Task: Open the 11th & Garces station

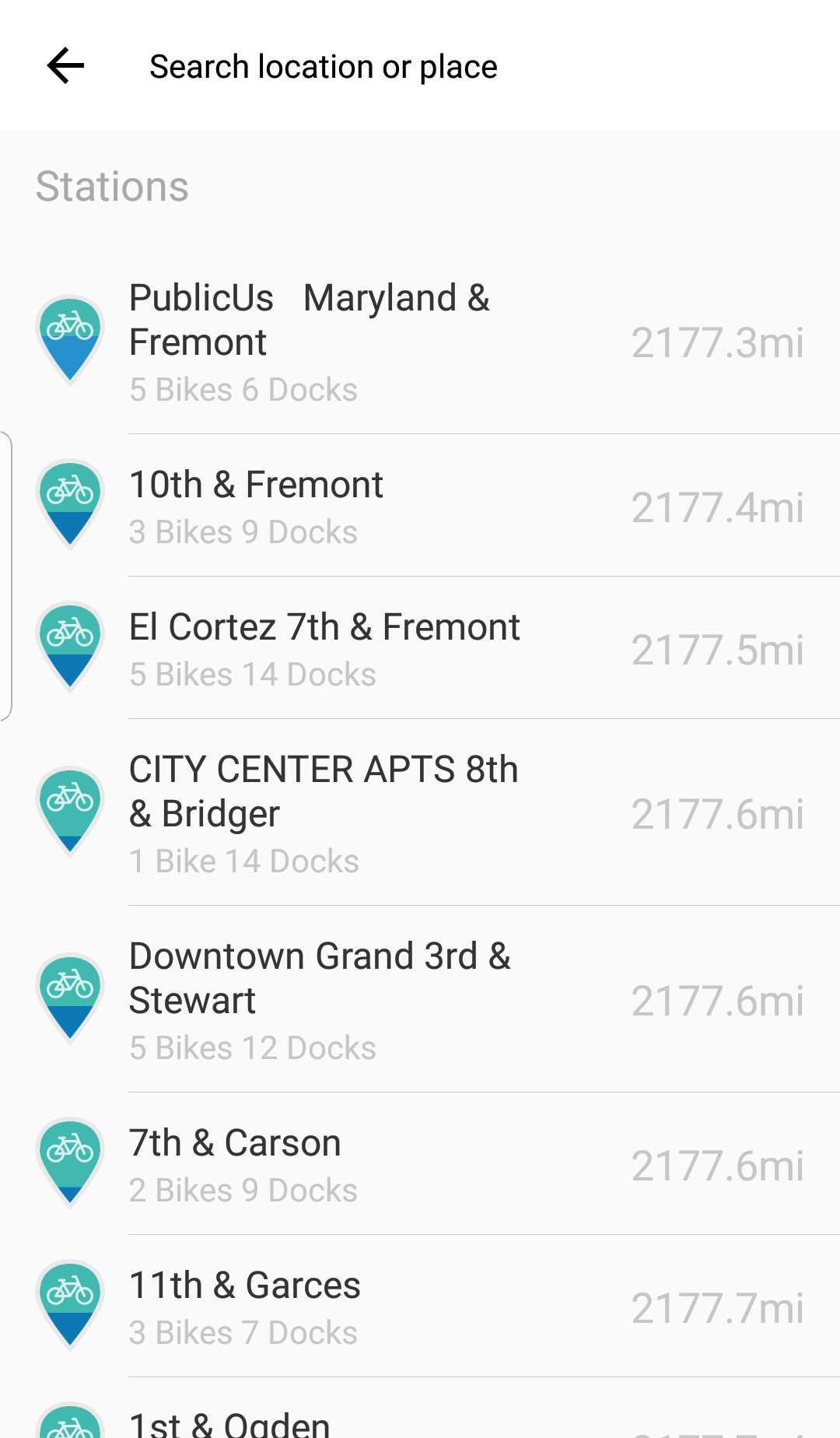Action: click(420, 1306)
